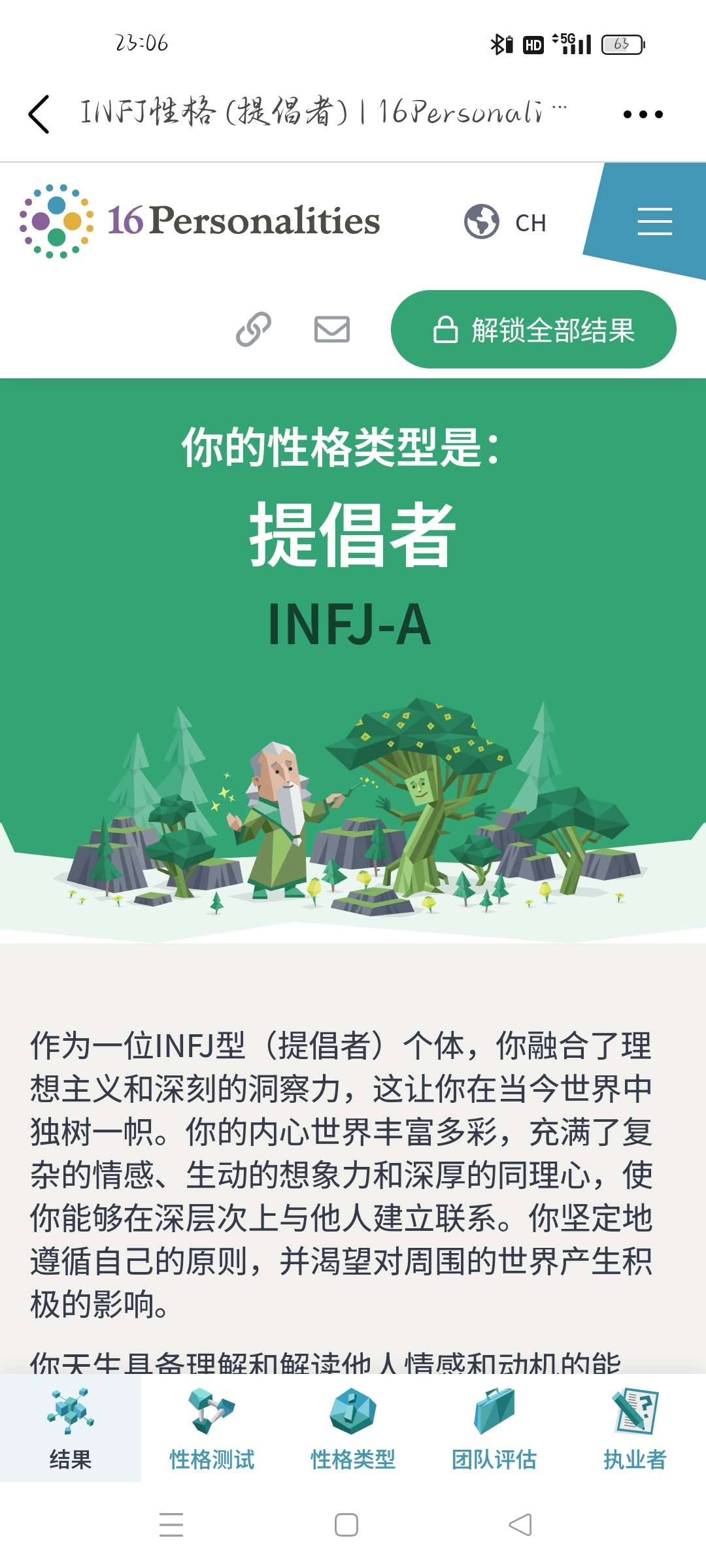Show recent apps from navigation bar
This screenshot has height=1568, width=706.
pos(171,1525)
